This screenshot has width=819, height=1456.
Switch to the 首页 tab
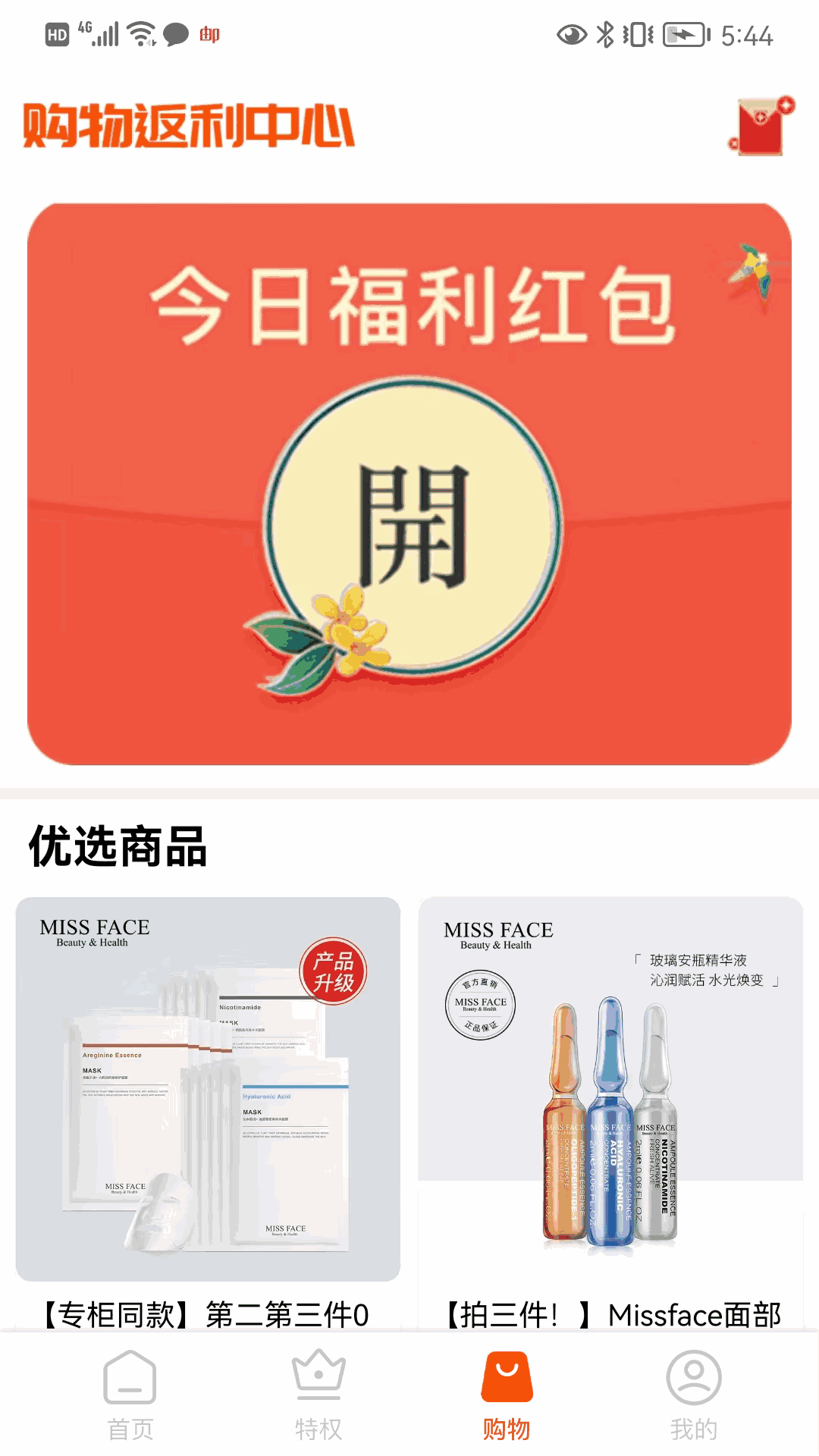[130, 1395]
